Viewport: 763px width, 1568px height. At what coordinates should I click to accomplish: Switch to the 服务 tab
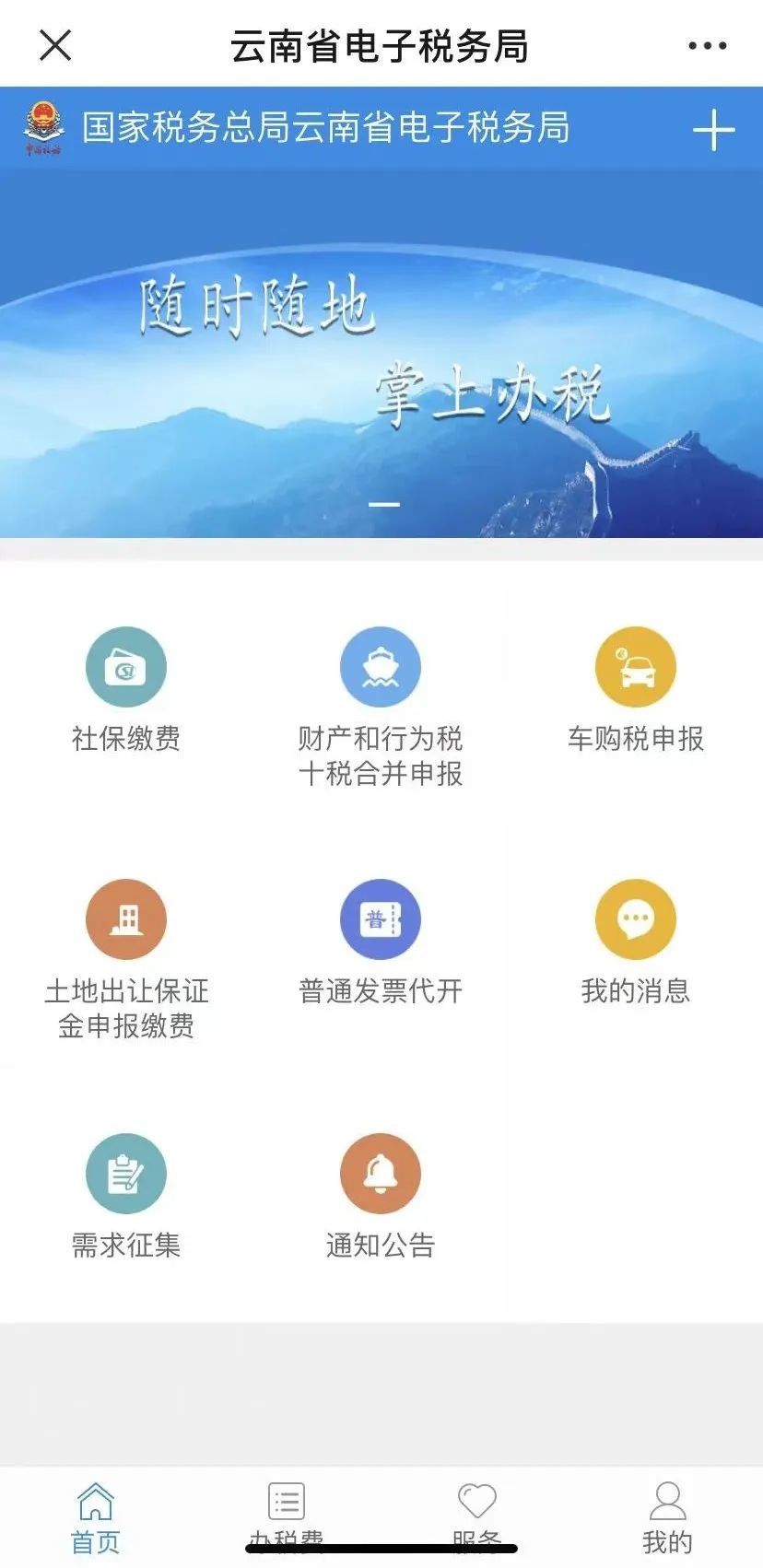477,1517
